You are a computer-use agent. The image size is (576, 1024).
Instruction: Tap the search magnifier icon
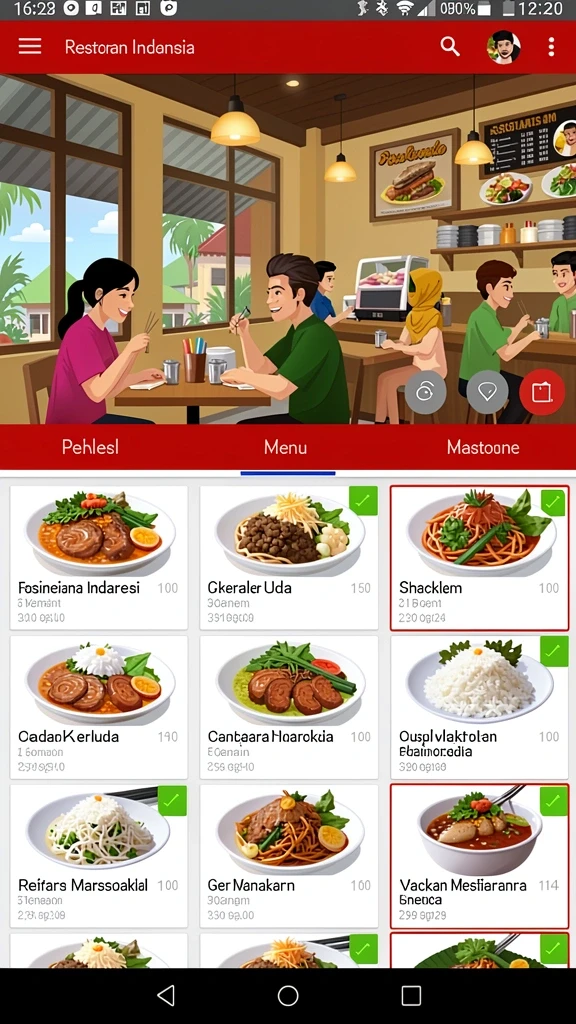(x=450, y=46)
